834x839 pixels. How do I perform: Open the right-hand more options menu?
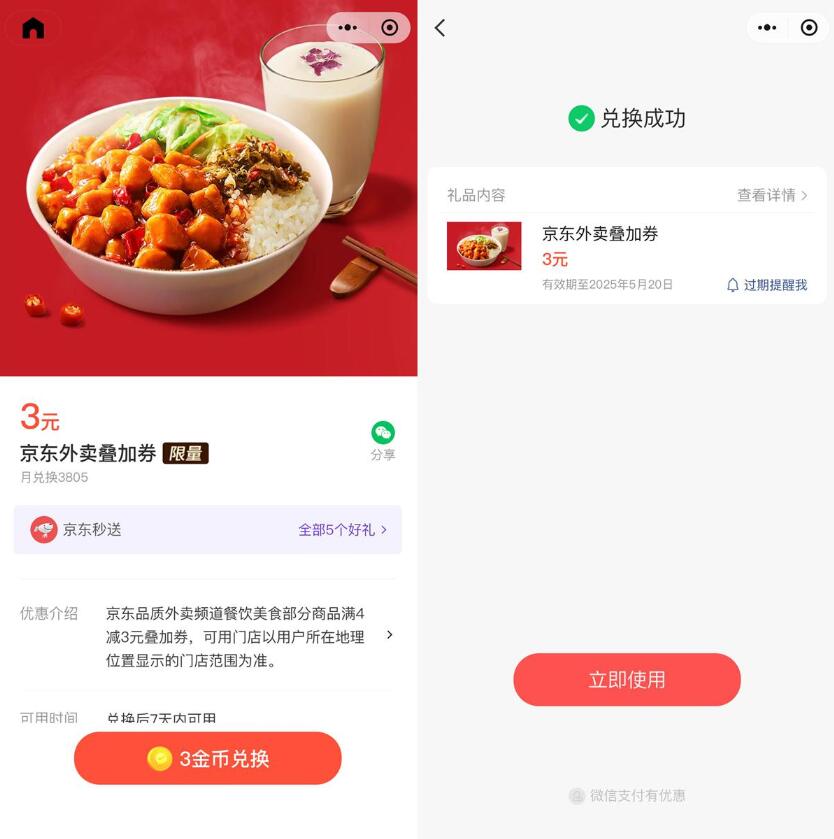tap(767, 28)
